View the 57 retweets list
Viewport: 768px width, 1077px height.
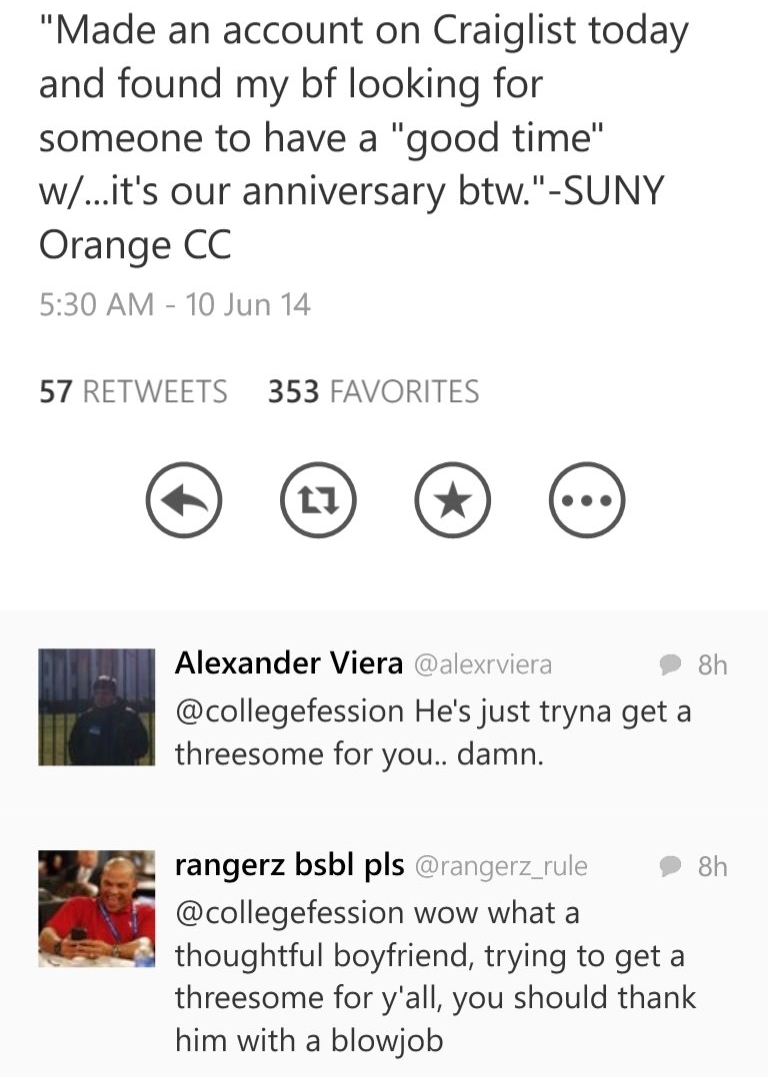pyautogui.click(x=133, y=392)
